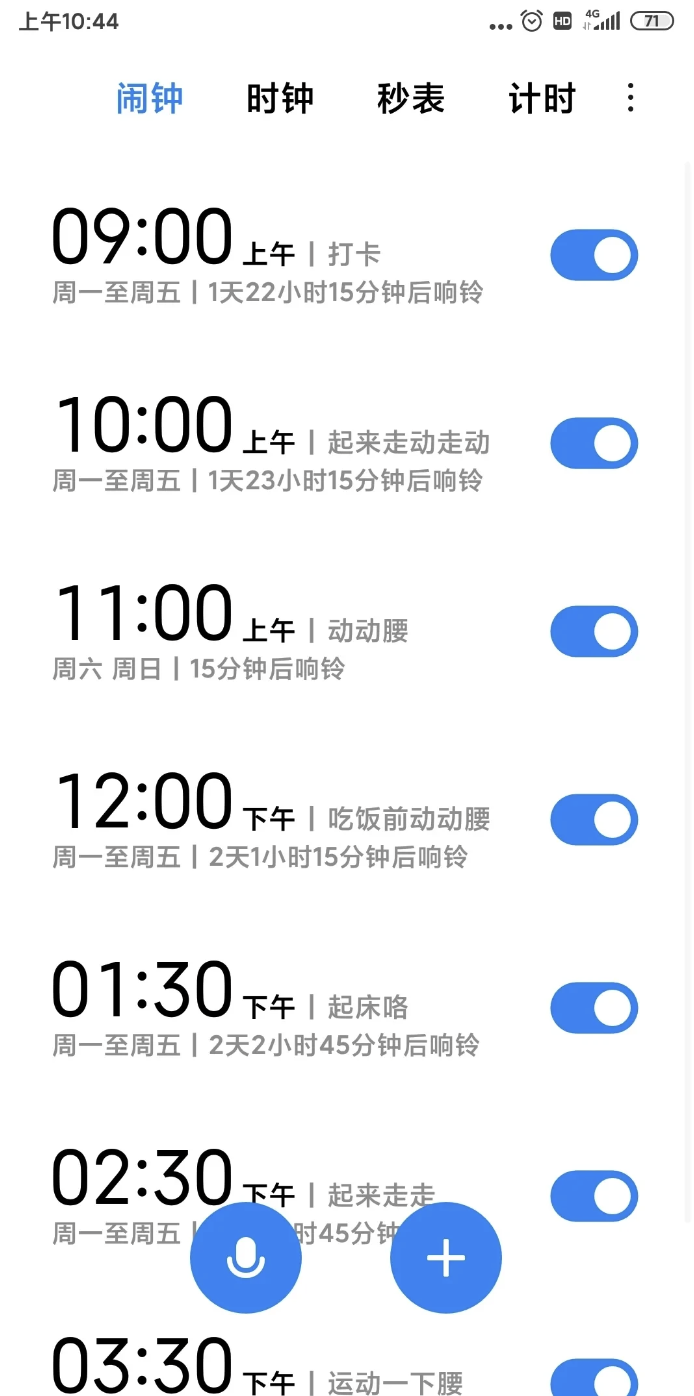Disable the 01:30 起床咯 alarm toggle
This screenshot has height=1396, width=694.
[594, 1007]
